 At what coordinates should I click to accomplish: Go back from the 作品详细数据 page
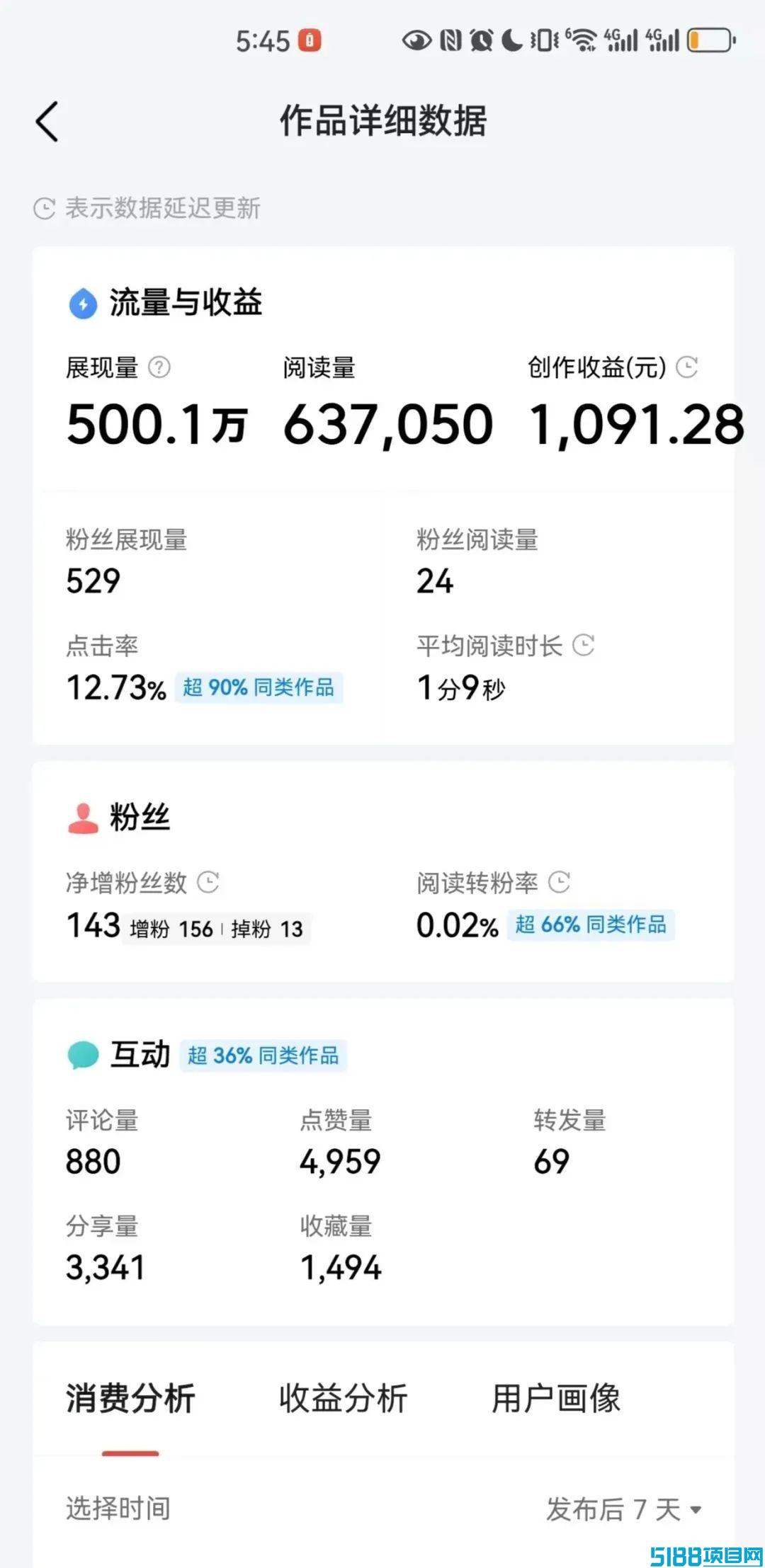click(x=47, y=121)
